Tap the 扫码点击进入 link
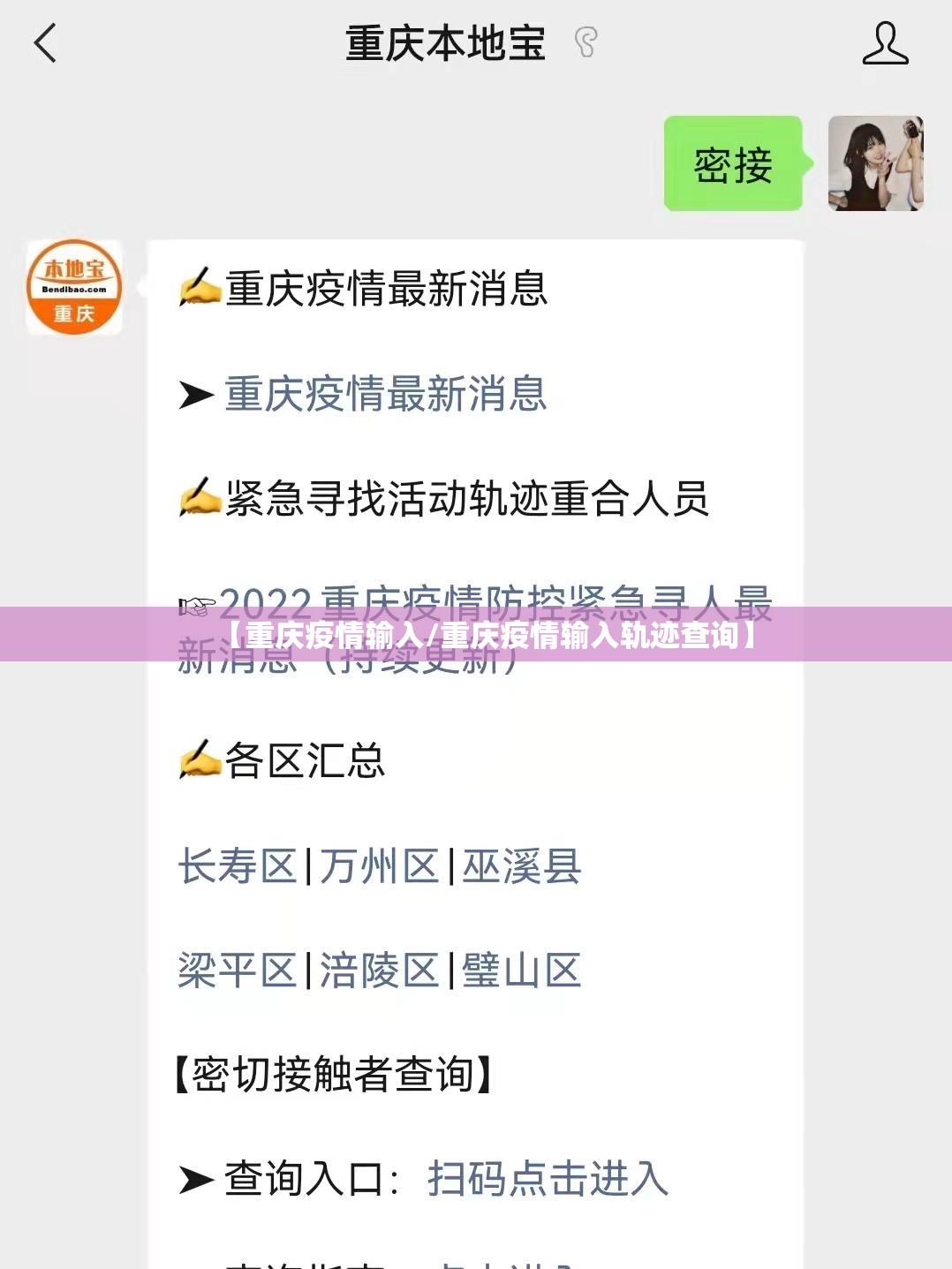The height and width of the screenshot is (1269, 952). [548, 1178]
